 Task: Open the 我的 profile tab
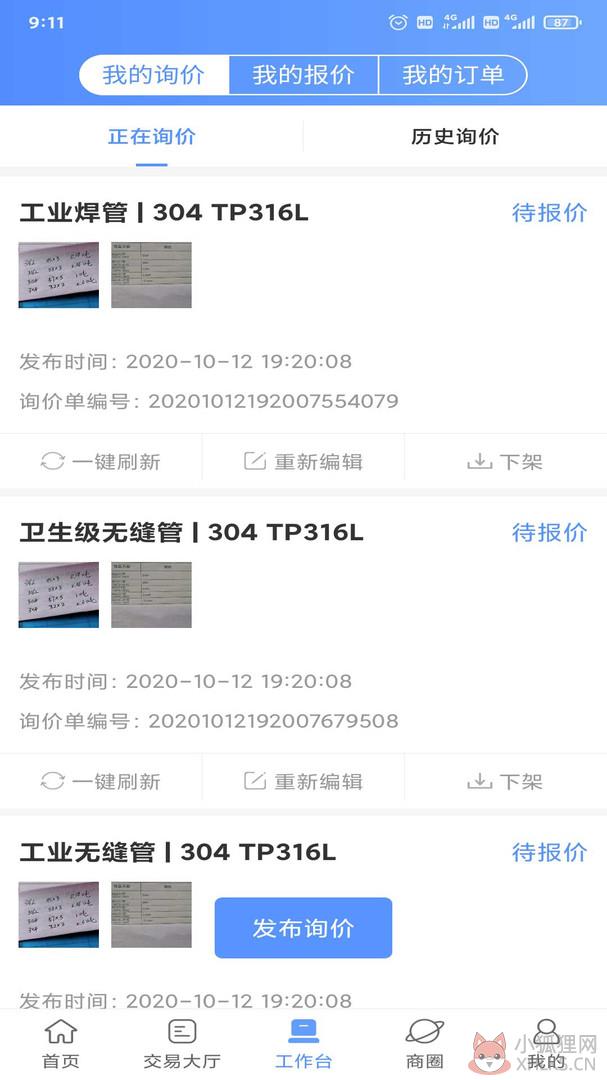point(546,1044)
